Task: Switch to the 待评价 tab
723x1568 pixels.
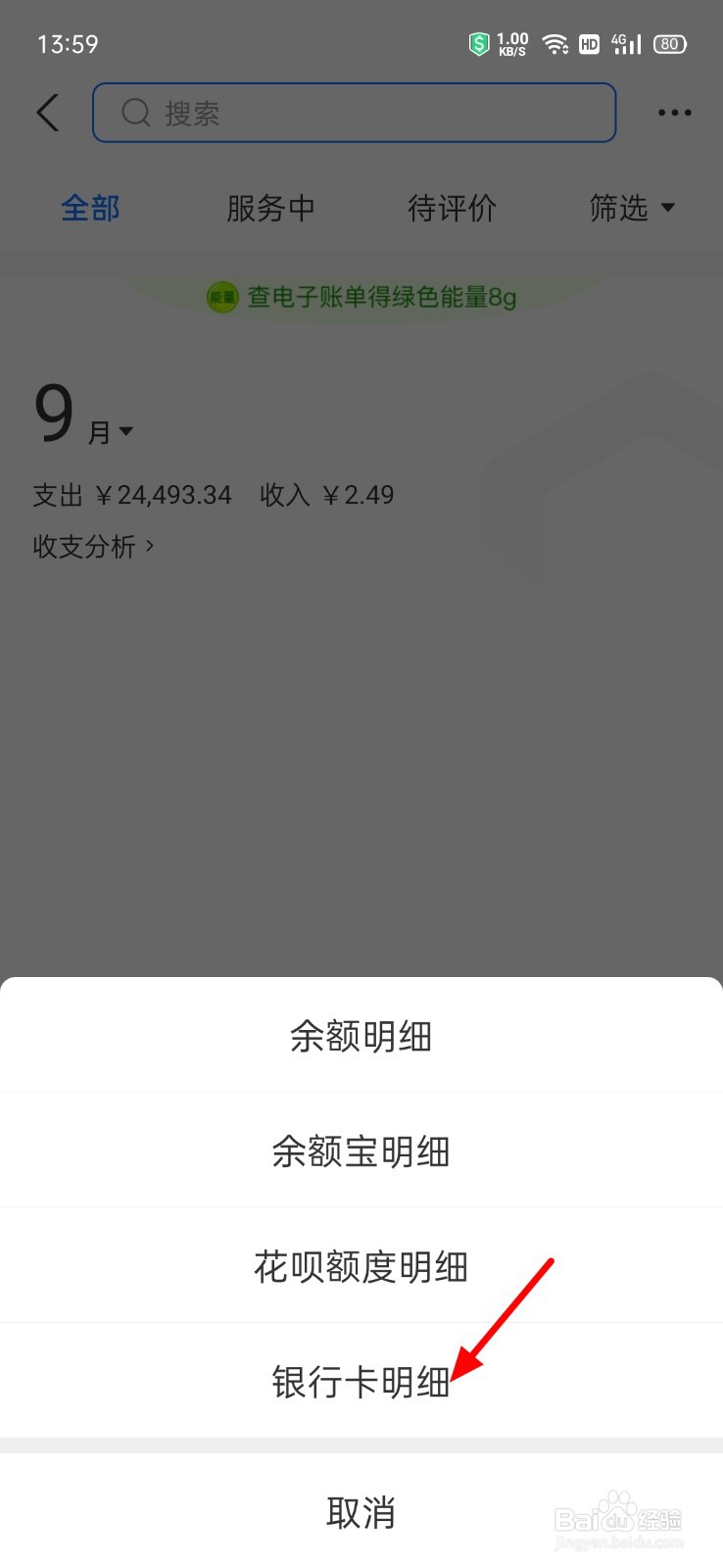Action: coord(452,208)
